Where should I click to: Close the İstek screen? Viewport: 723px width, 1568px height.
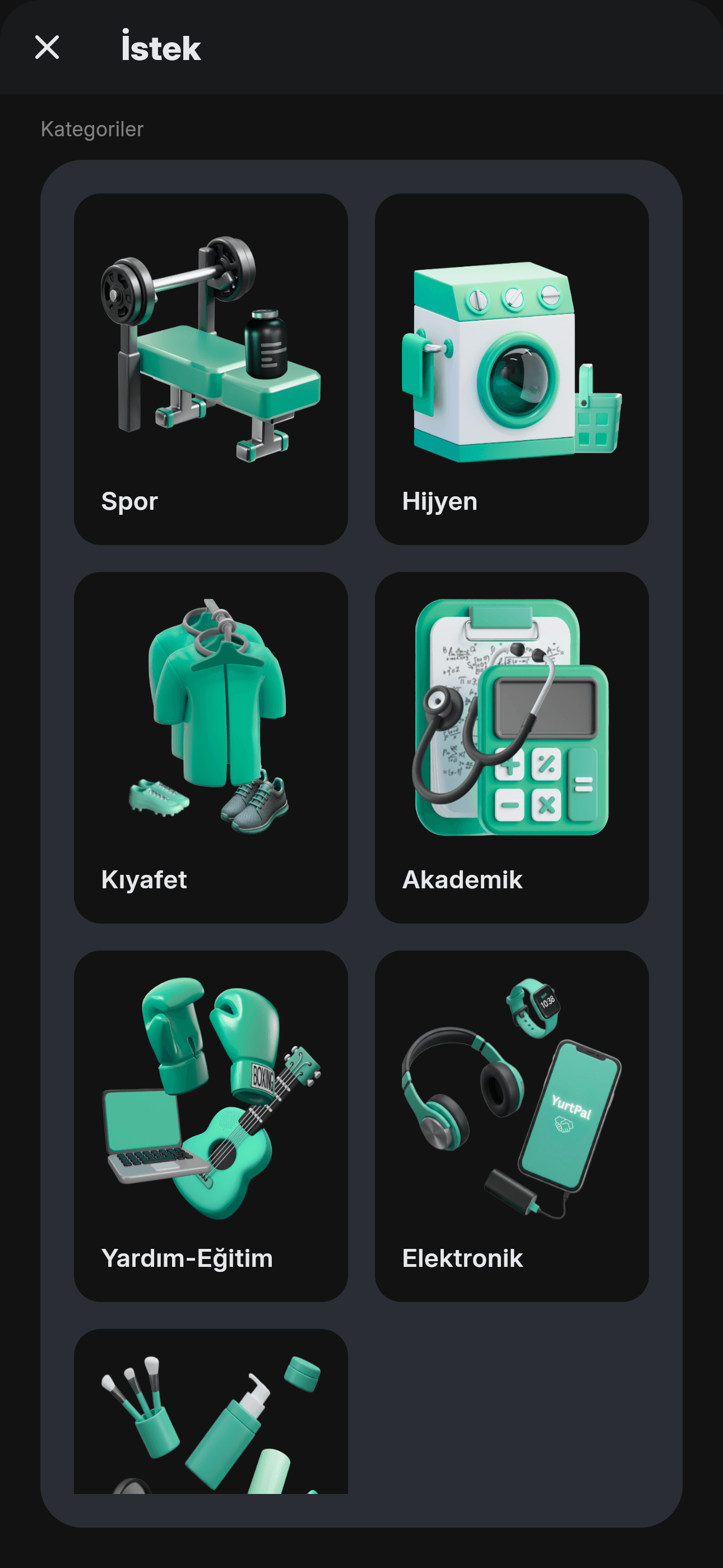(x=47, y=48)
